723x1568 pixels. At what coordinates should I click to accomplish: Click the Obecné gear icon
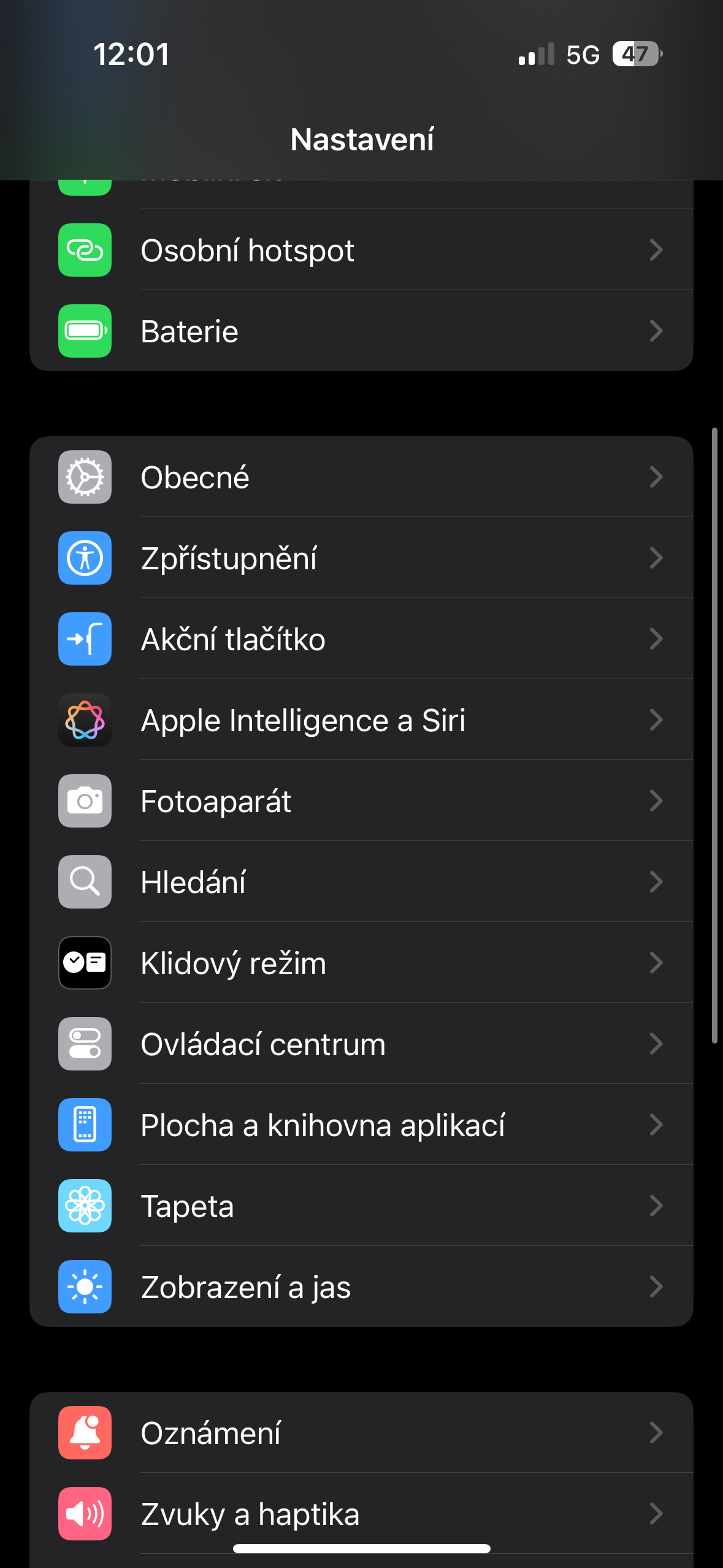point(85,477)
